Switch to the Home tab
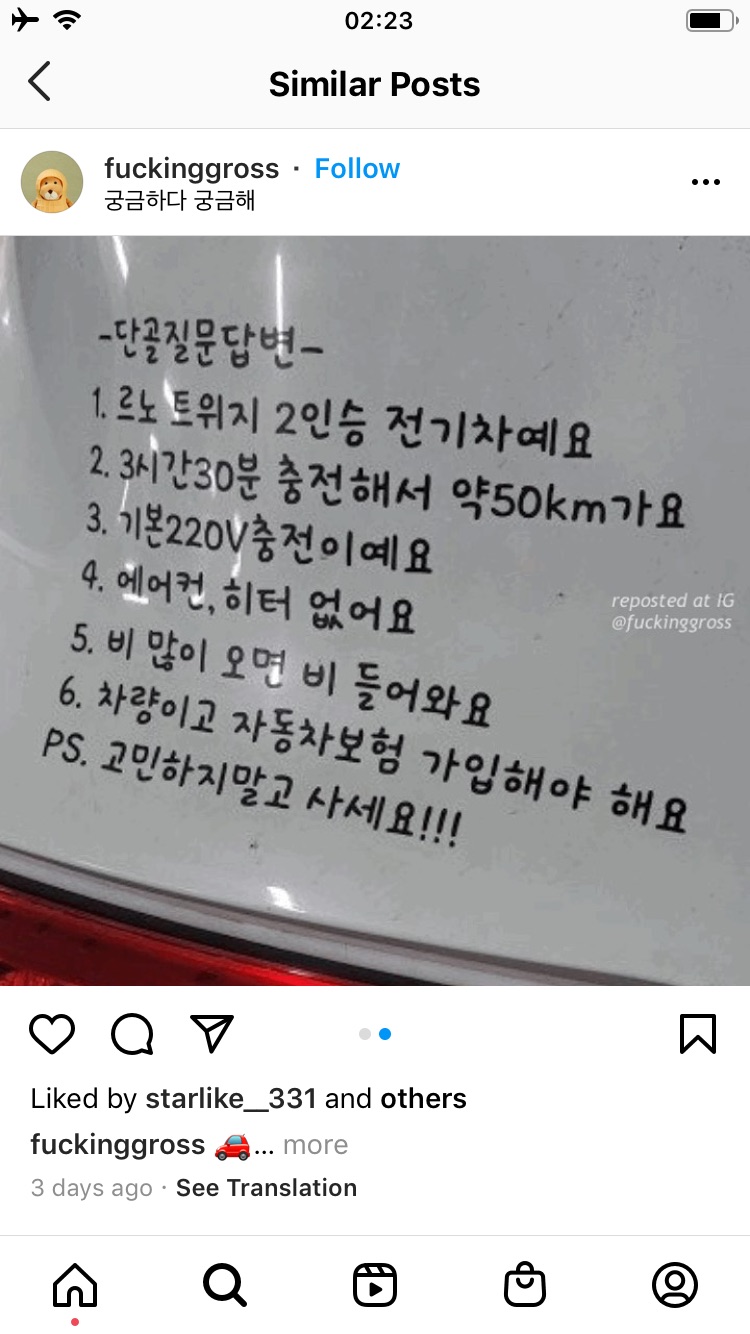This screenshot has width=750, height=1334. 75,1285
